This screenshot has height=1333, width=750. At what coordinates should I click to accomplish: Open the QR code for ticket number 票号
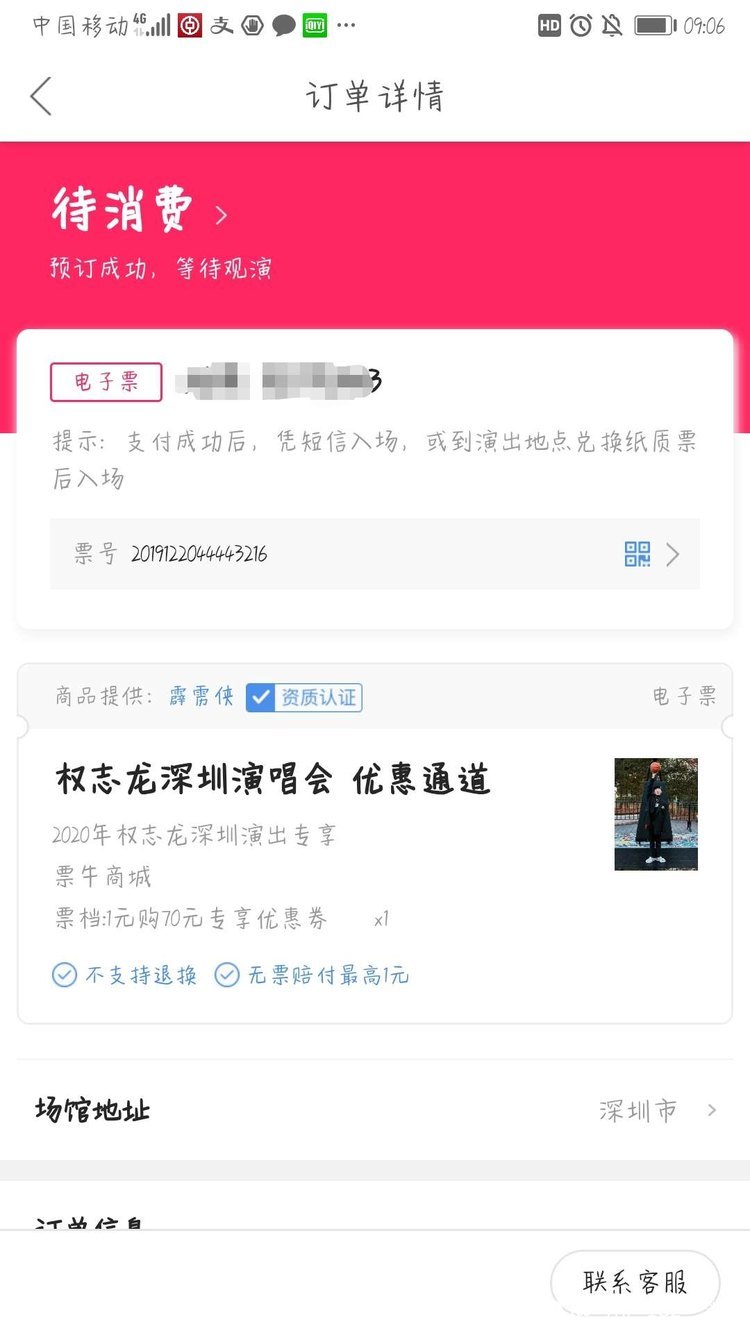638,554
